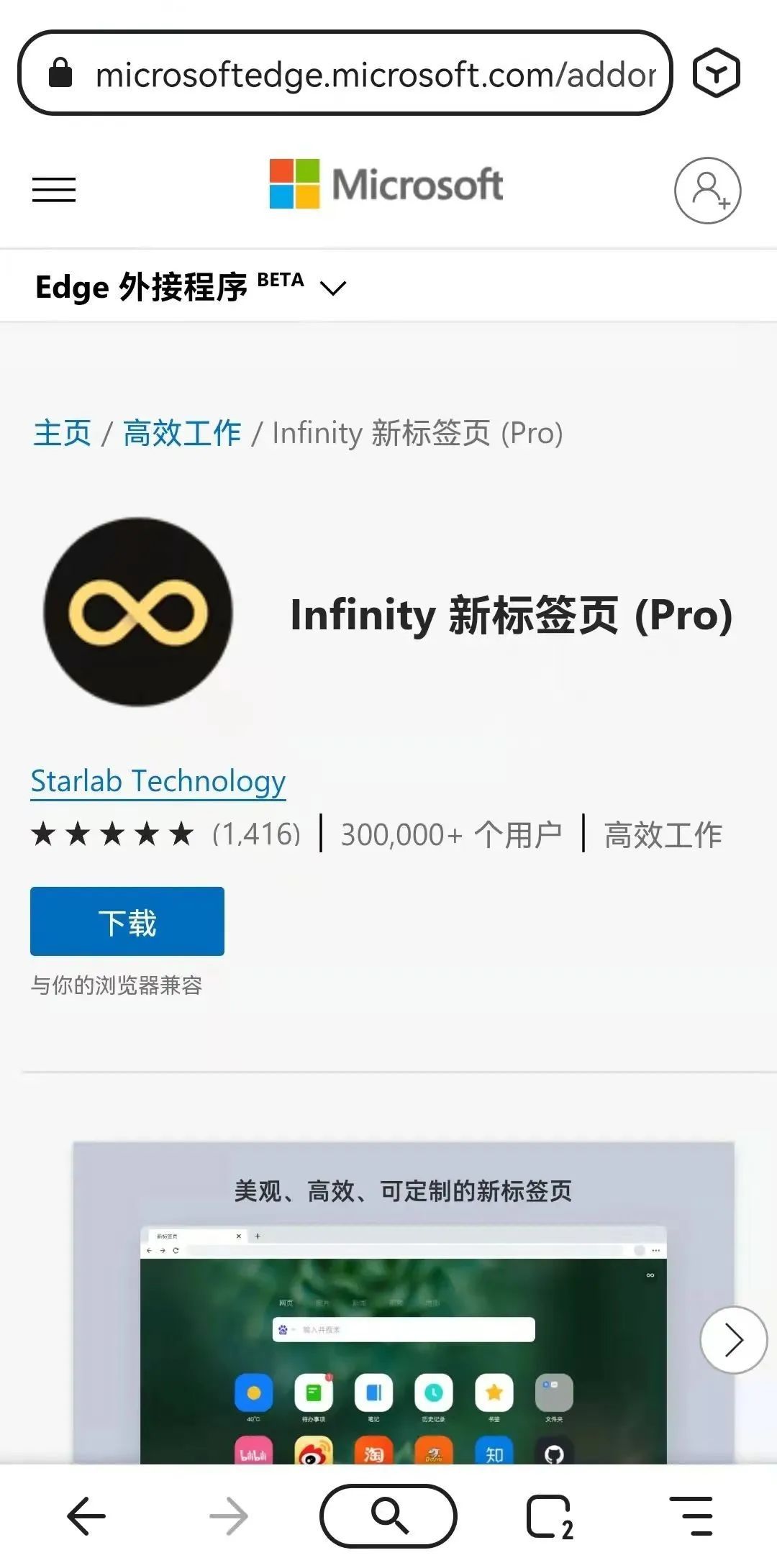Tap the browser forward arrow
The height and width of the screenshot is (1568, 777).
229,1516
